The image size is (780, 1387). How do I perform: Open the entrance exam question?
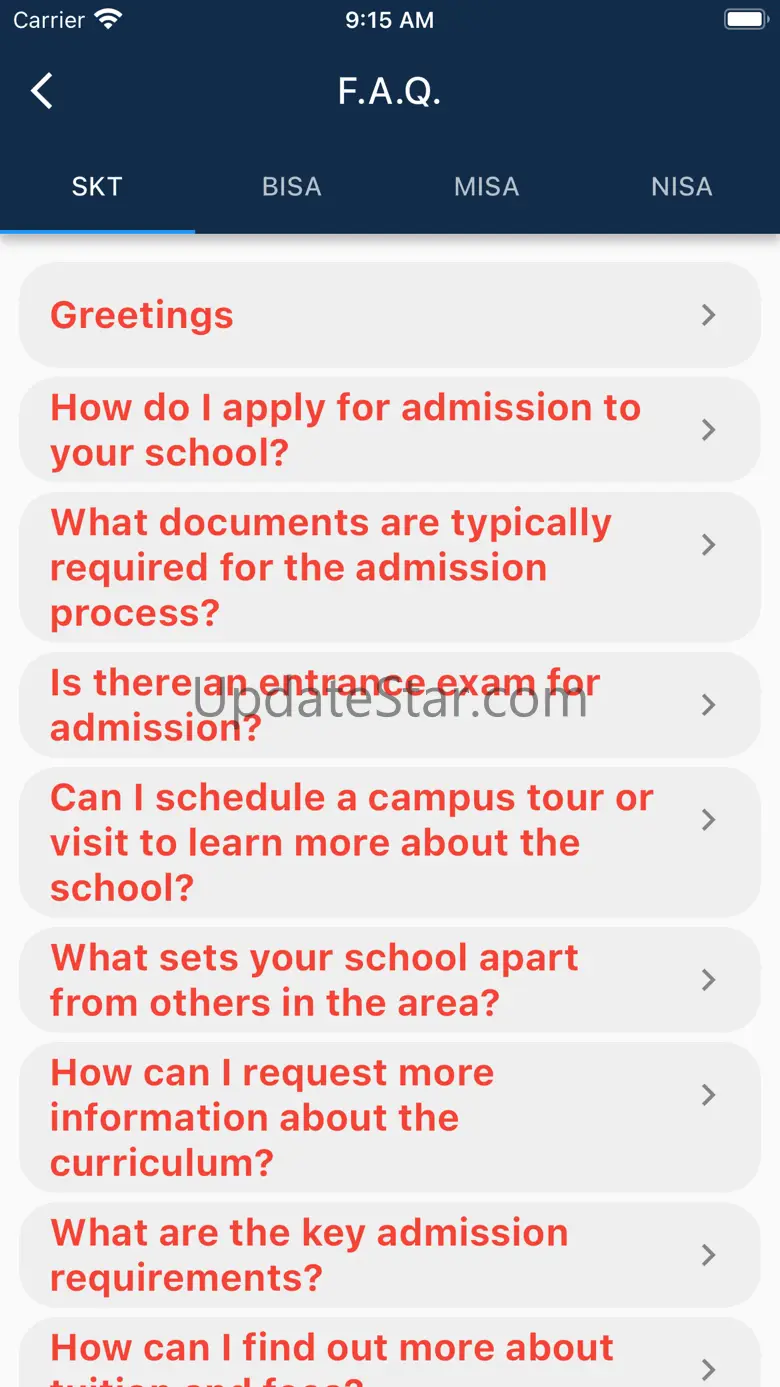389,705
